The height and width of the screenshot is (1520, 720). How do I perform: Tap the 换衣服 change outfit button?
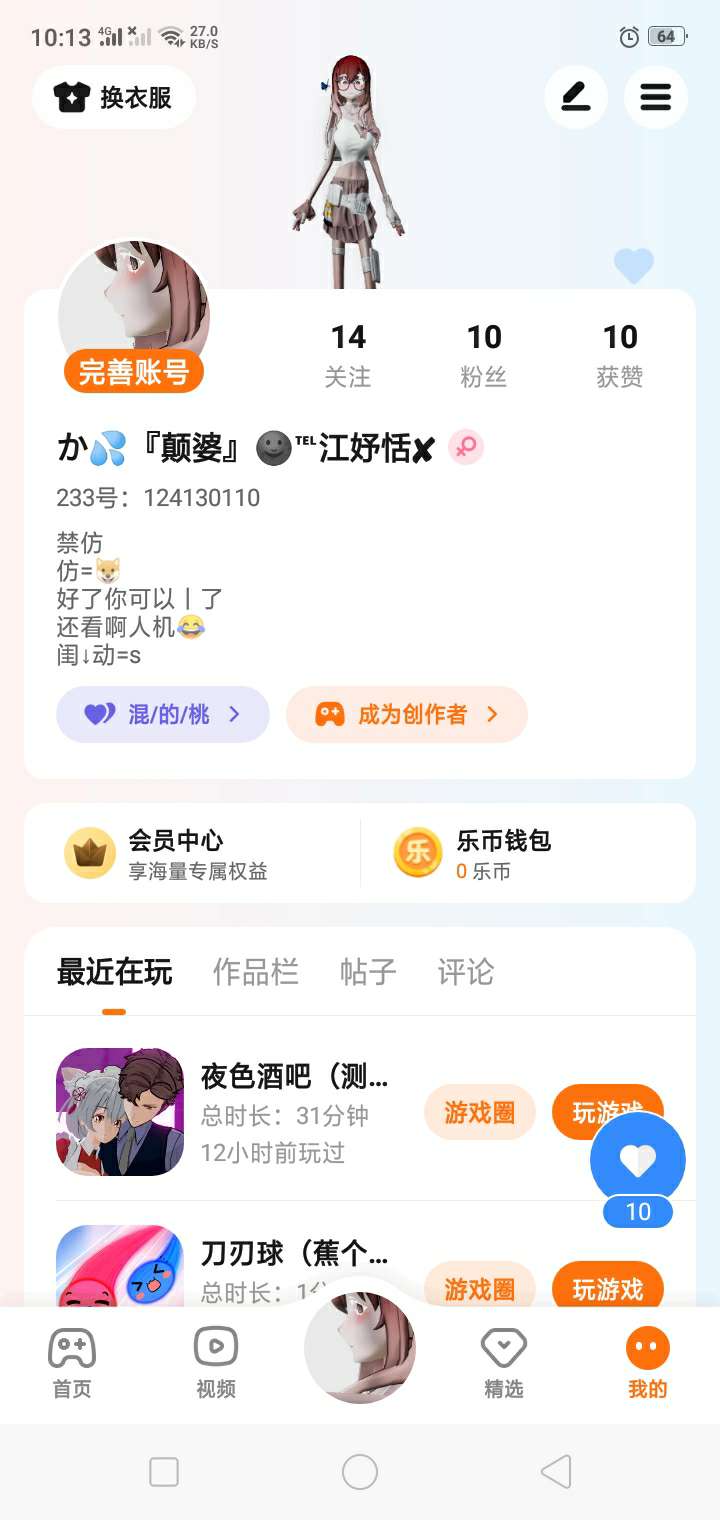(114, 97)
